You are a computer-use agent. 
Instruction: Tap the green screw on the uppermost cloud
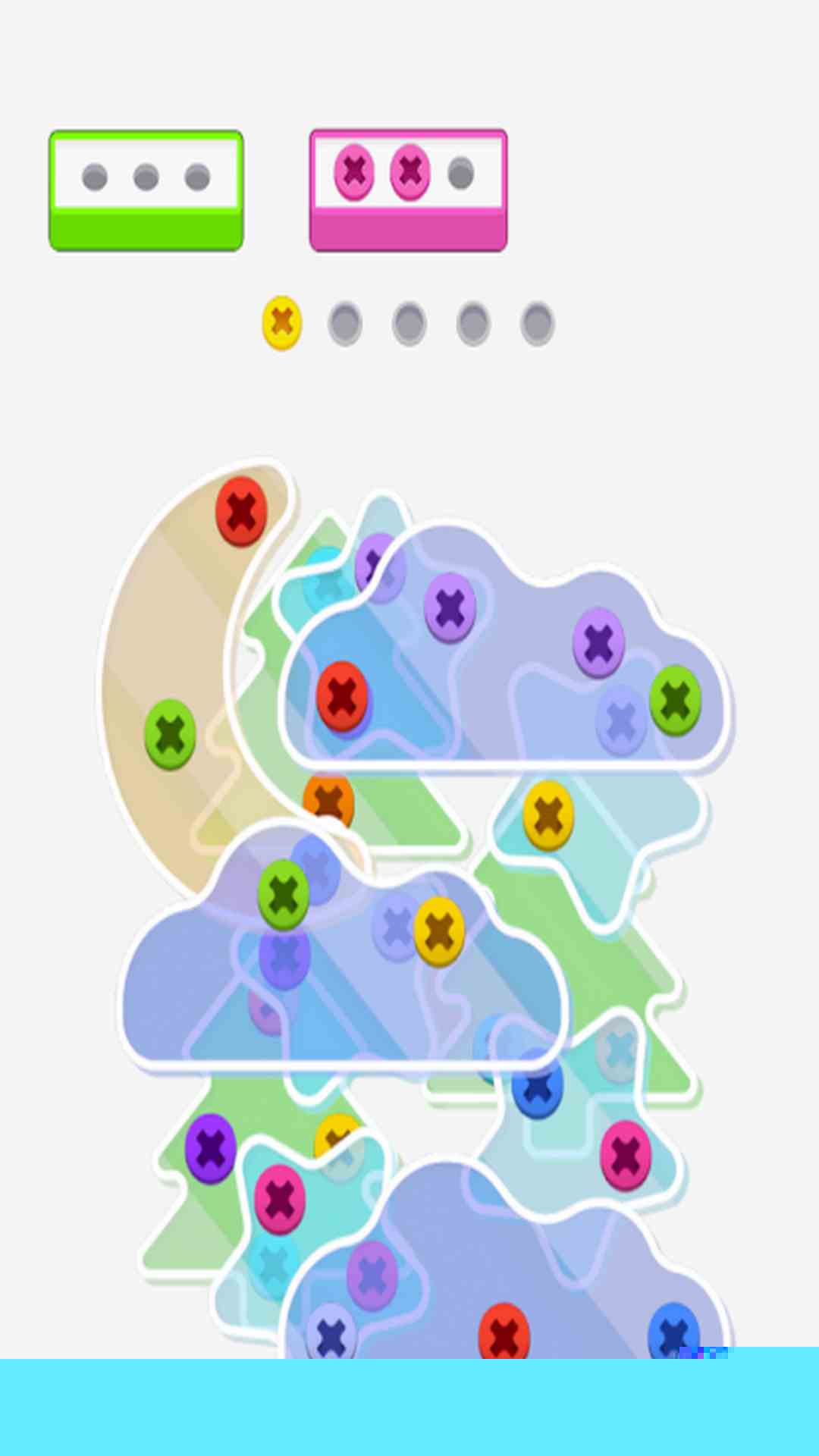point(675,700)
